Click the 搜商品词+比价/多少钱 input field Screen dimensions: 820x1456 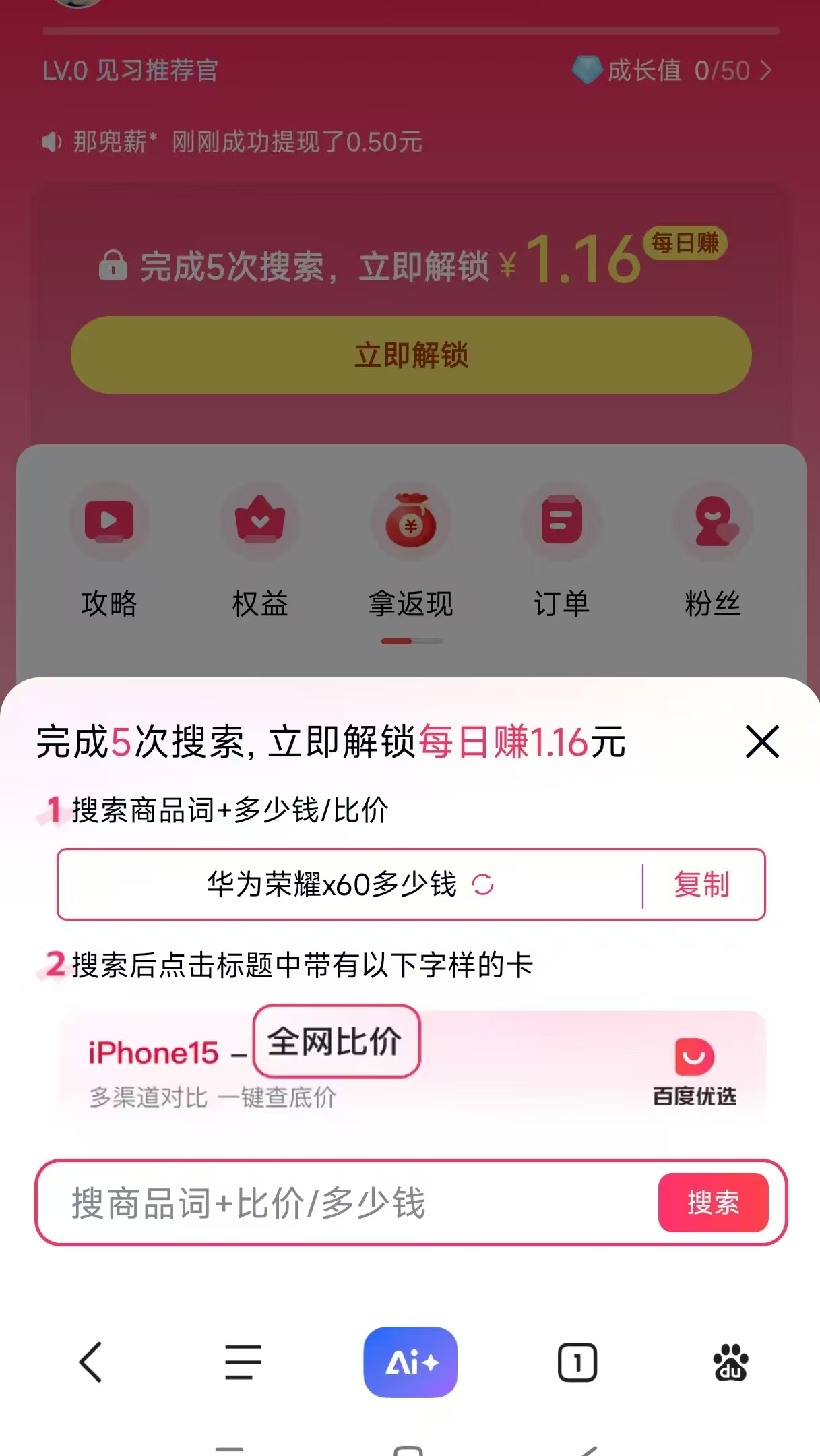click(303, 1204)
